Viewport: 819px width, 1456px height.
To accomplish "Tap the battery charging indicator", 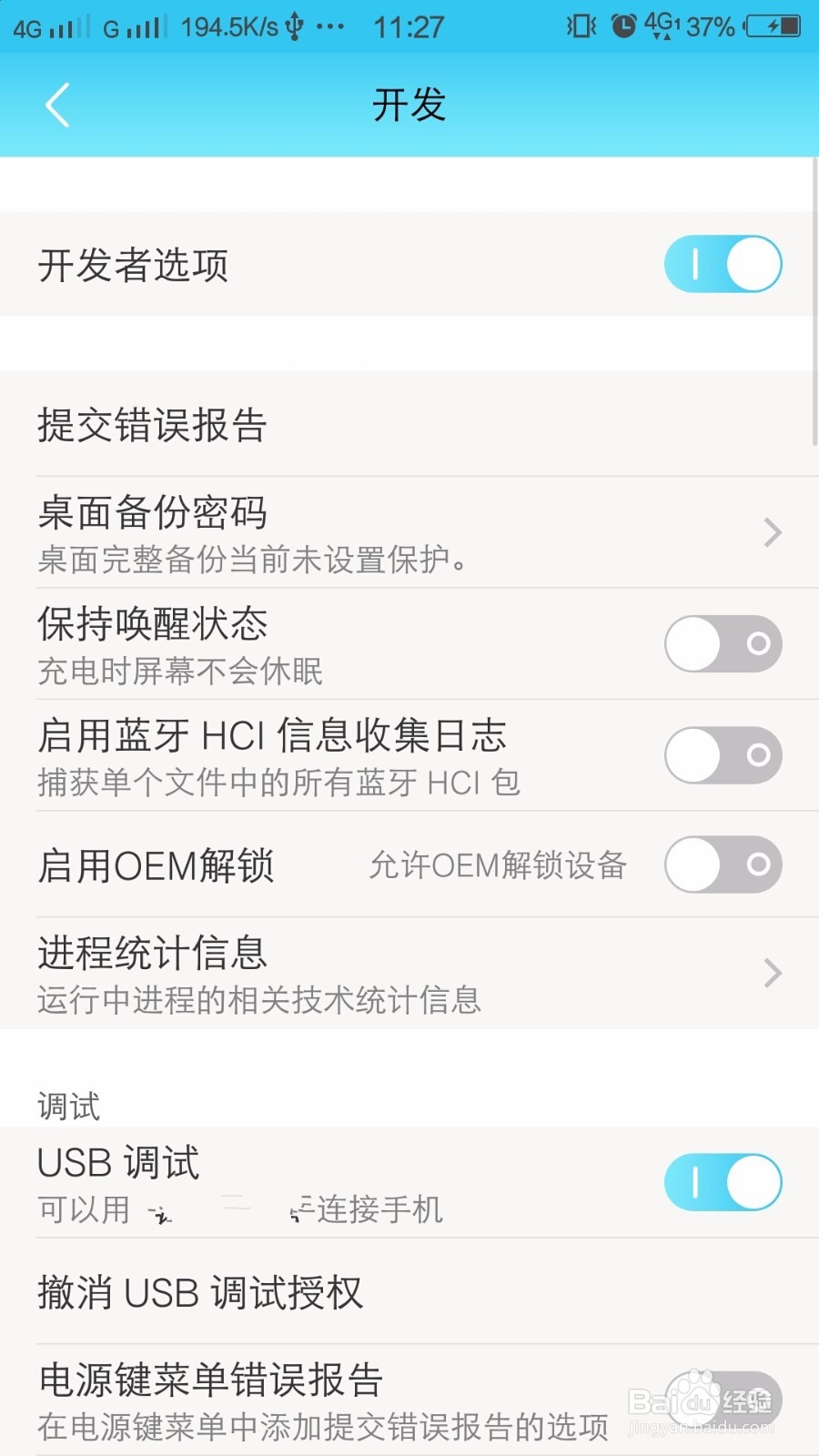I will click(x=773, y=25).
